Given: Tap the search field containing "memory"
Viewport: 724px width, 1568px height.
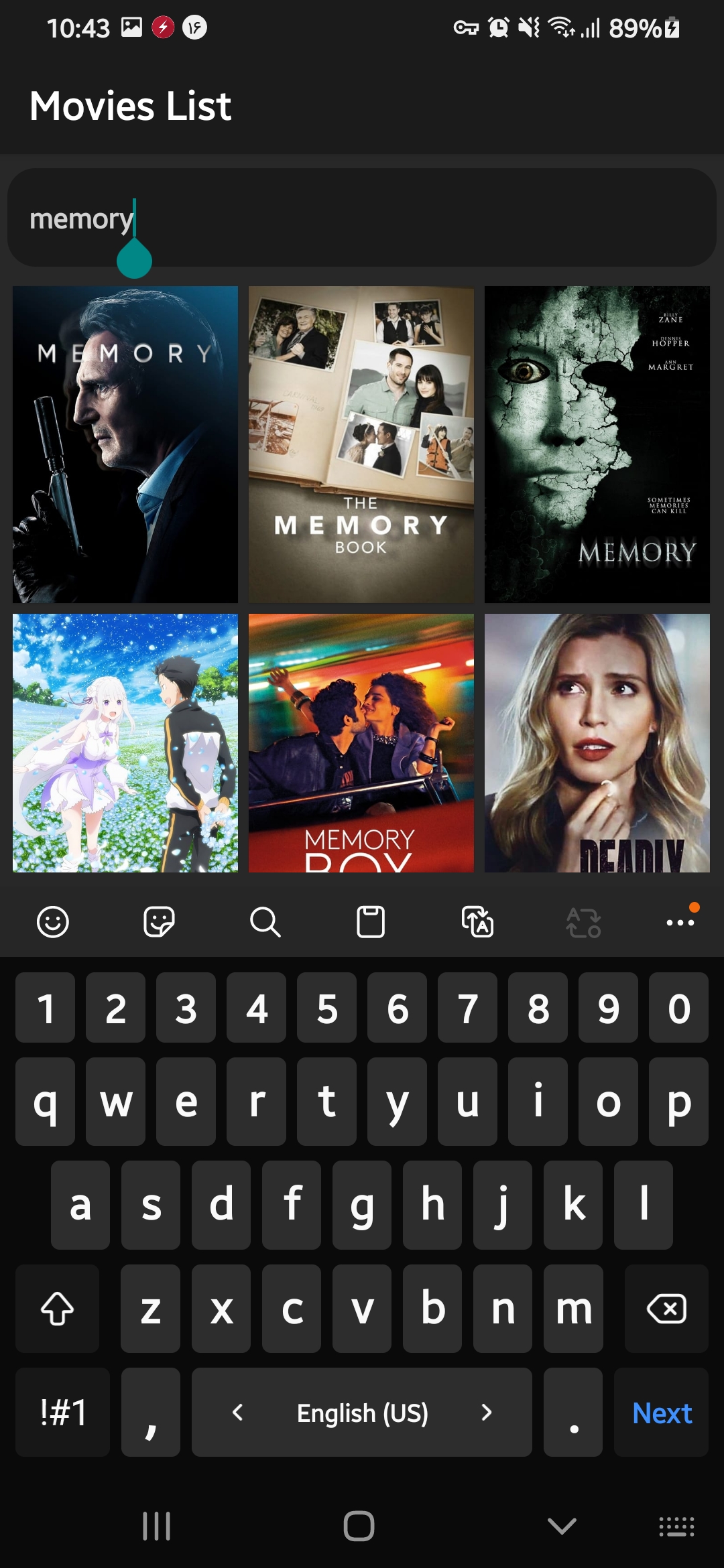Looking at the screenshot, I should click(x=362, y=218).
